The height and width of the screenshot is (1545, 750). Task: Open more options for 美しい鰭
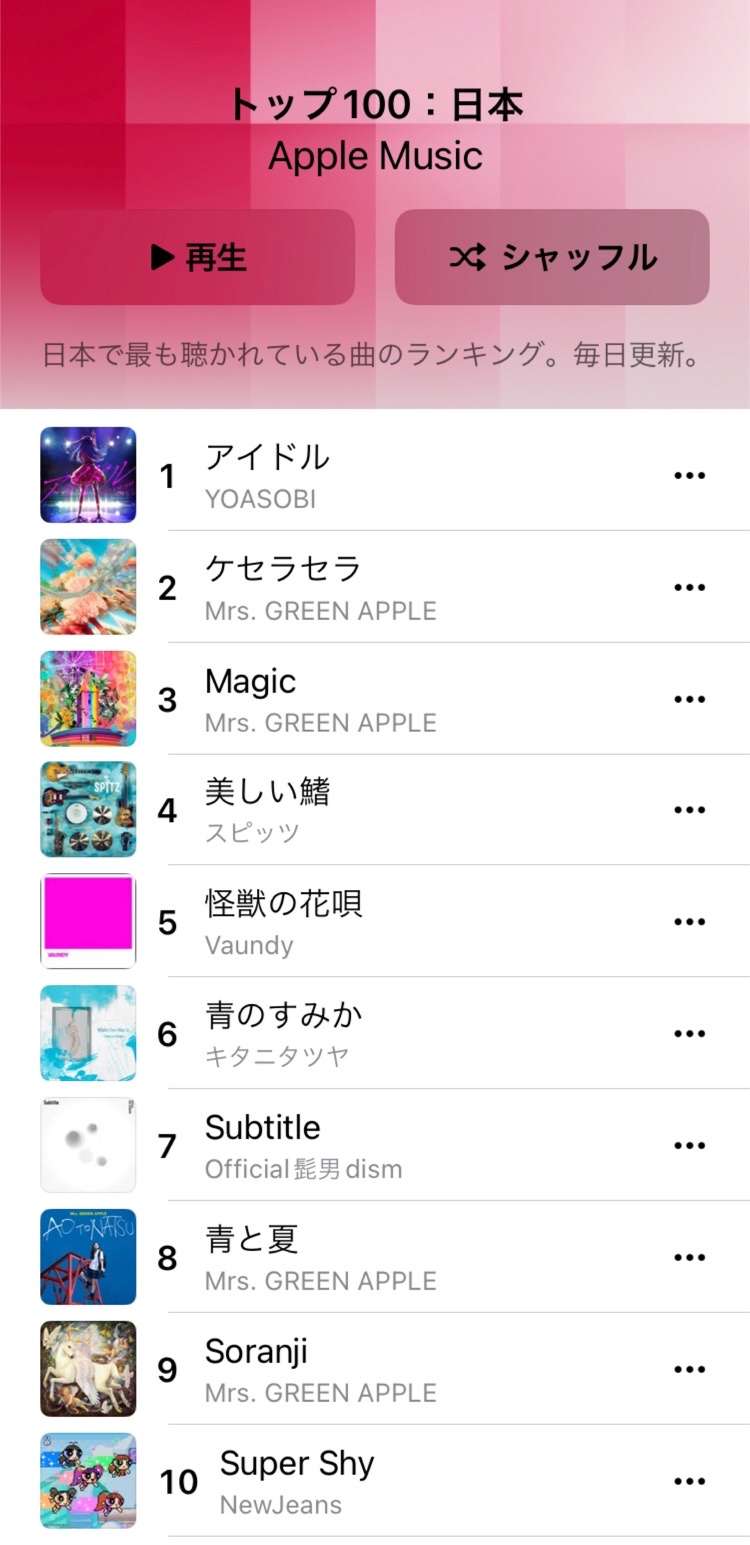pos(689,810)
